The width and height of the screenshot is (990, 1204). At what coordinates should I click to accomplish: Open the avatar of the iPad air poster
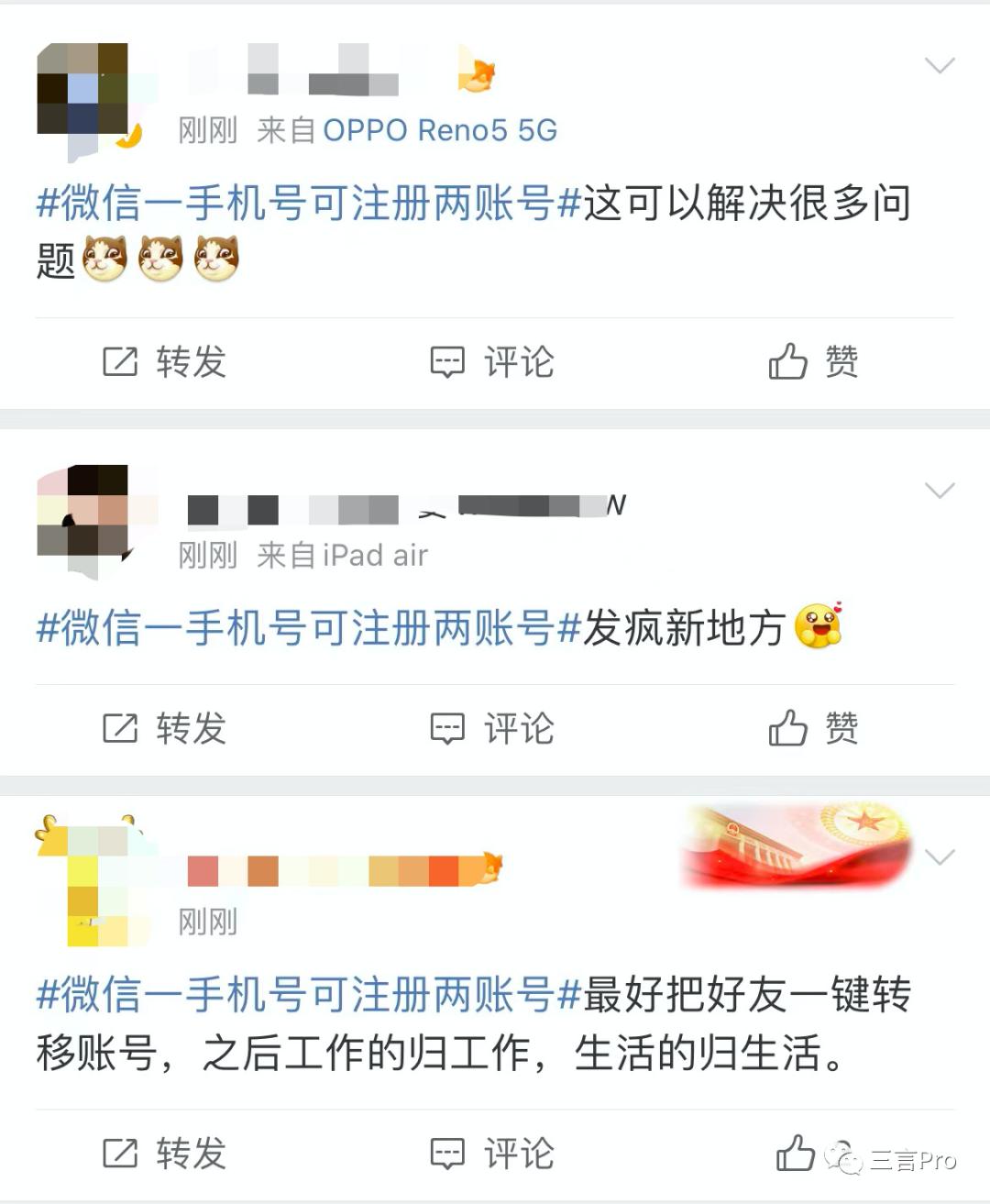tap(84, 521)
